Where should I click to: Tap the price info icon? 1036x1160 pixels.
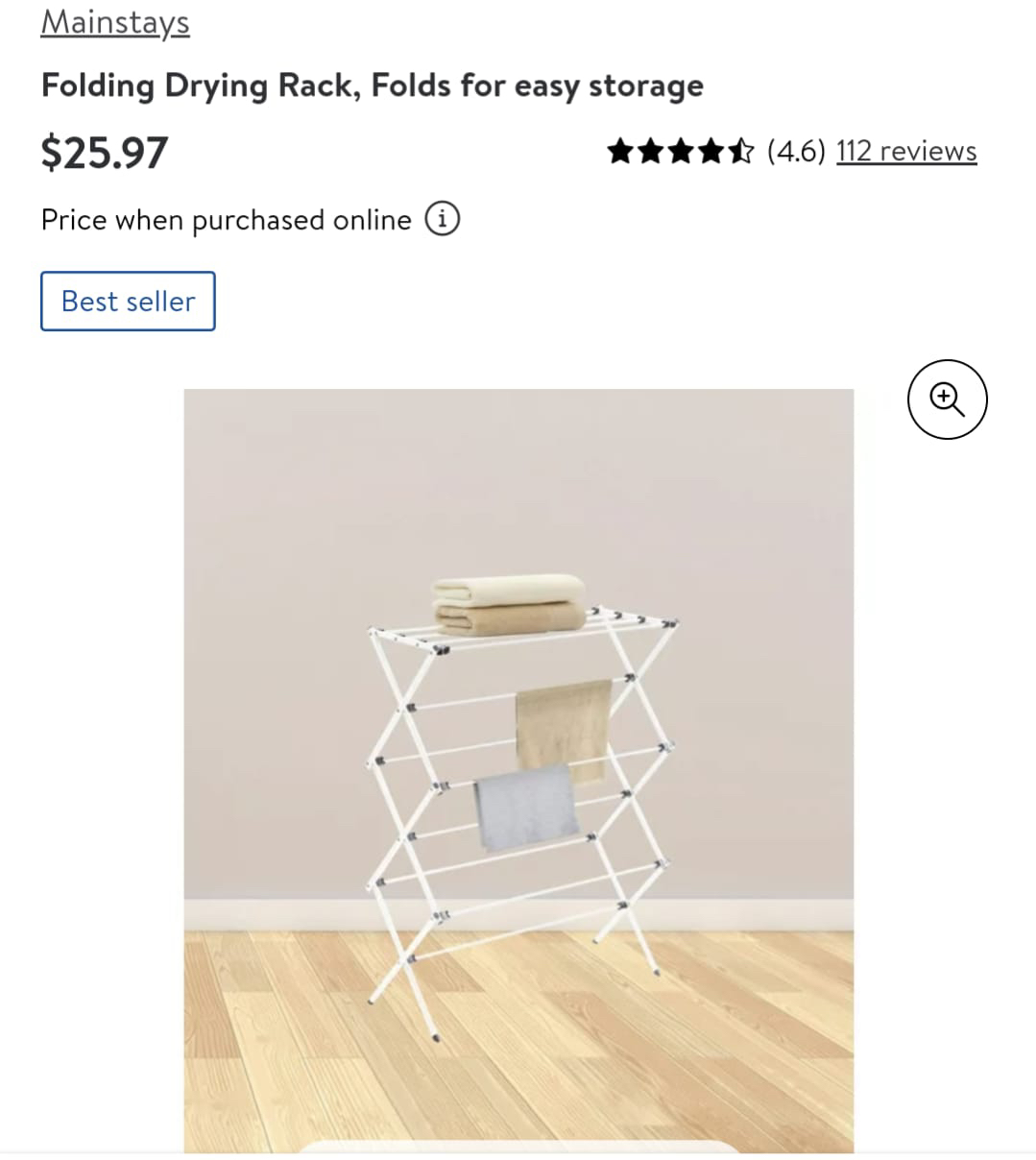point(442,220)
